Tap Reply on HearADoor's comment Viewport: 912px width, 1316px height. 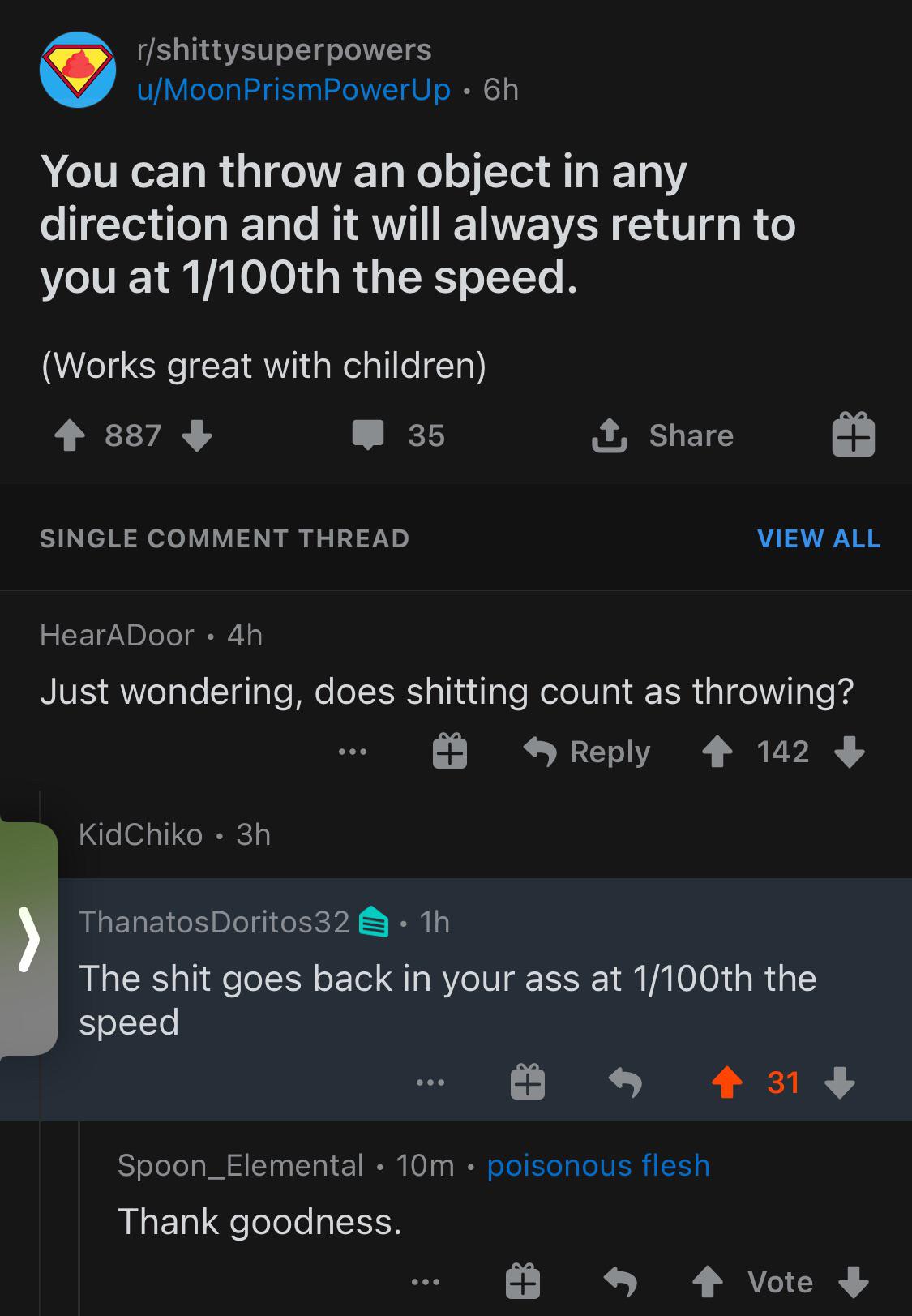pyautogui.click(x=589, y=751)
